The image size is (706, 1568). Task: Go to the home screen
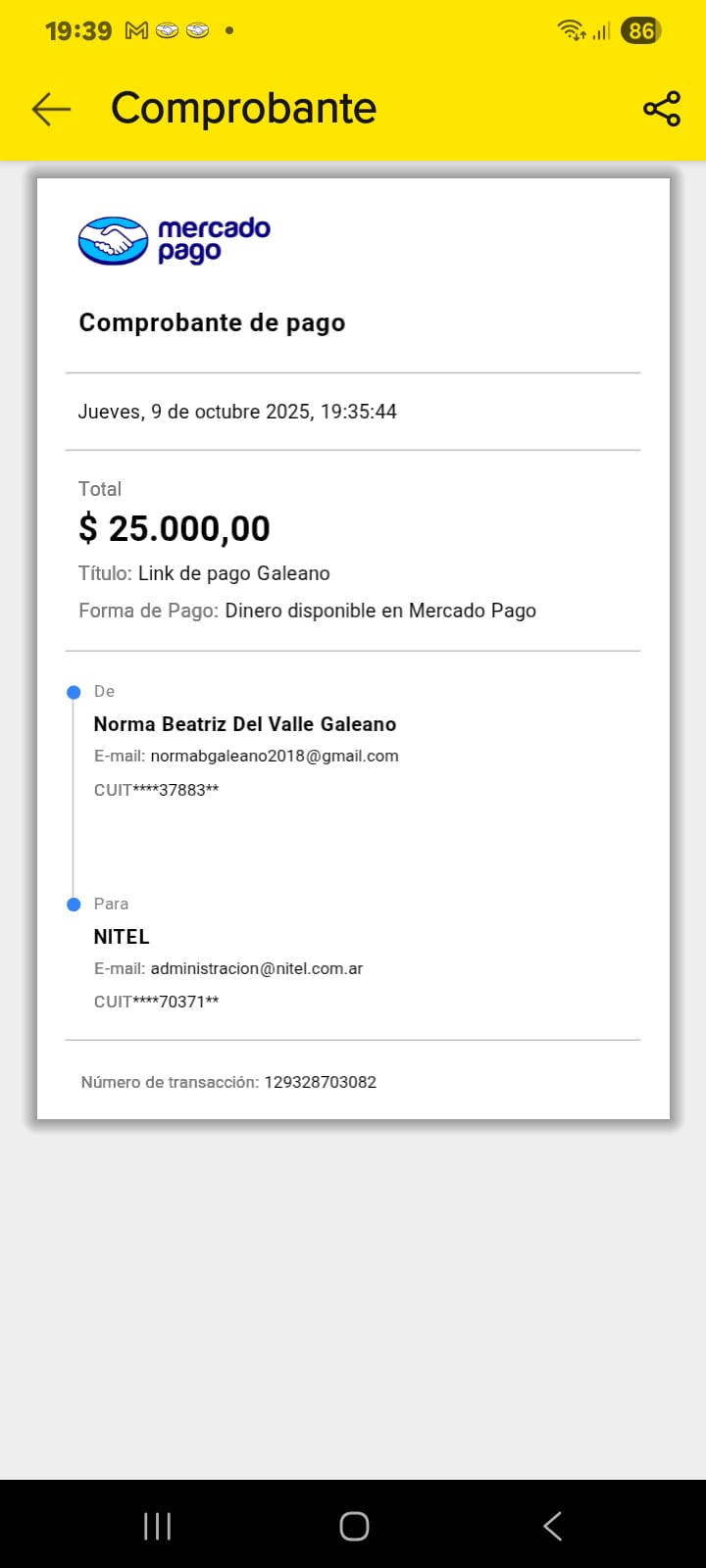coord(354,1526)
